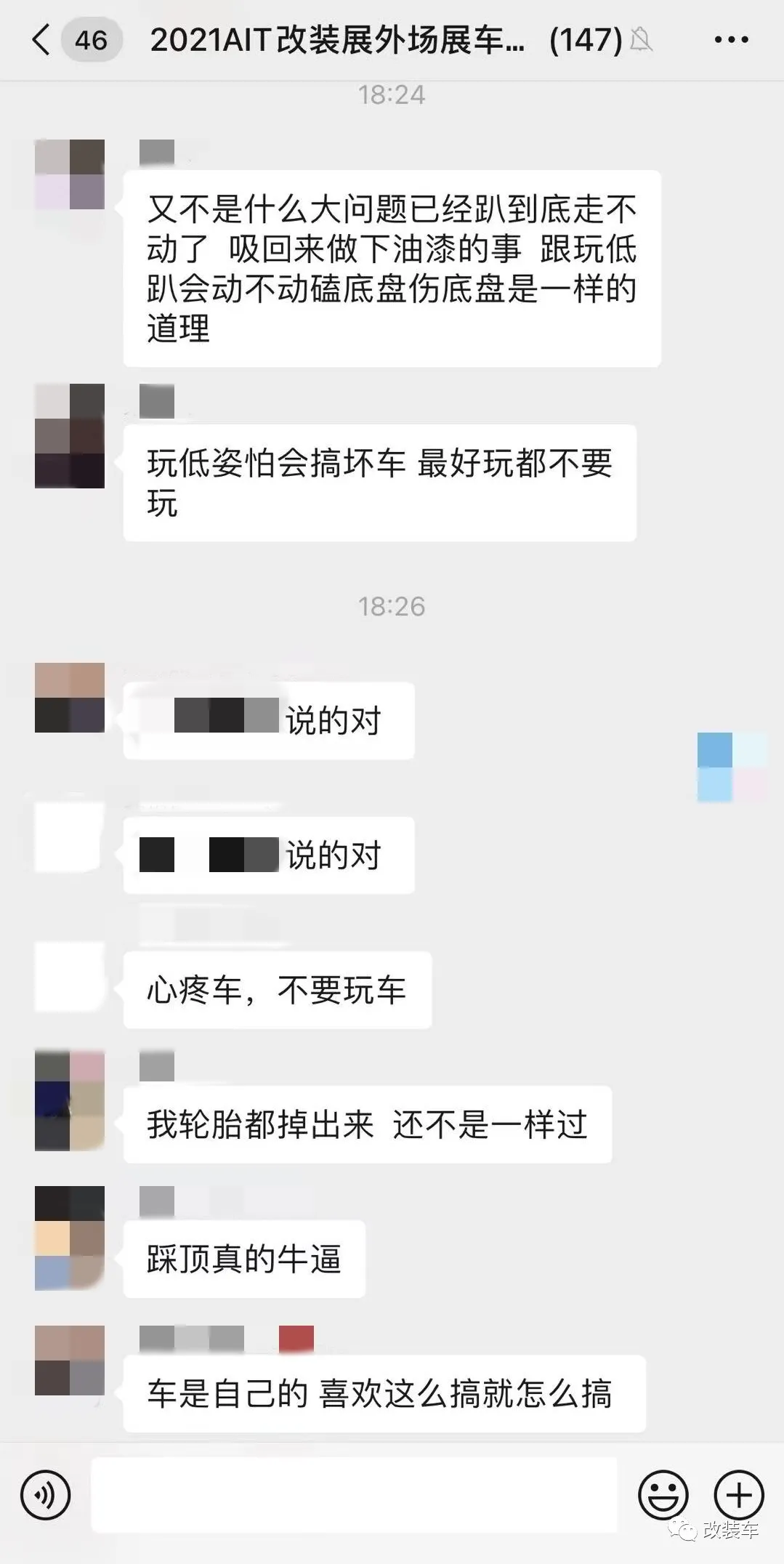
Task: Go back to the chat list
Action: [42, 39]
